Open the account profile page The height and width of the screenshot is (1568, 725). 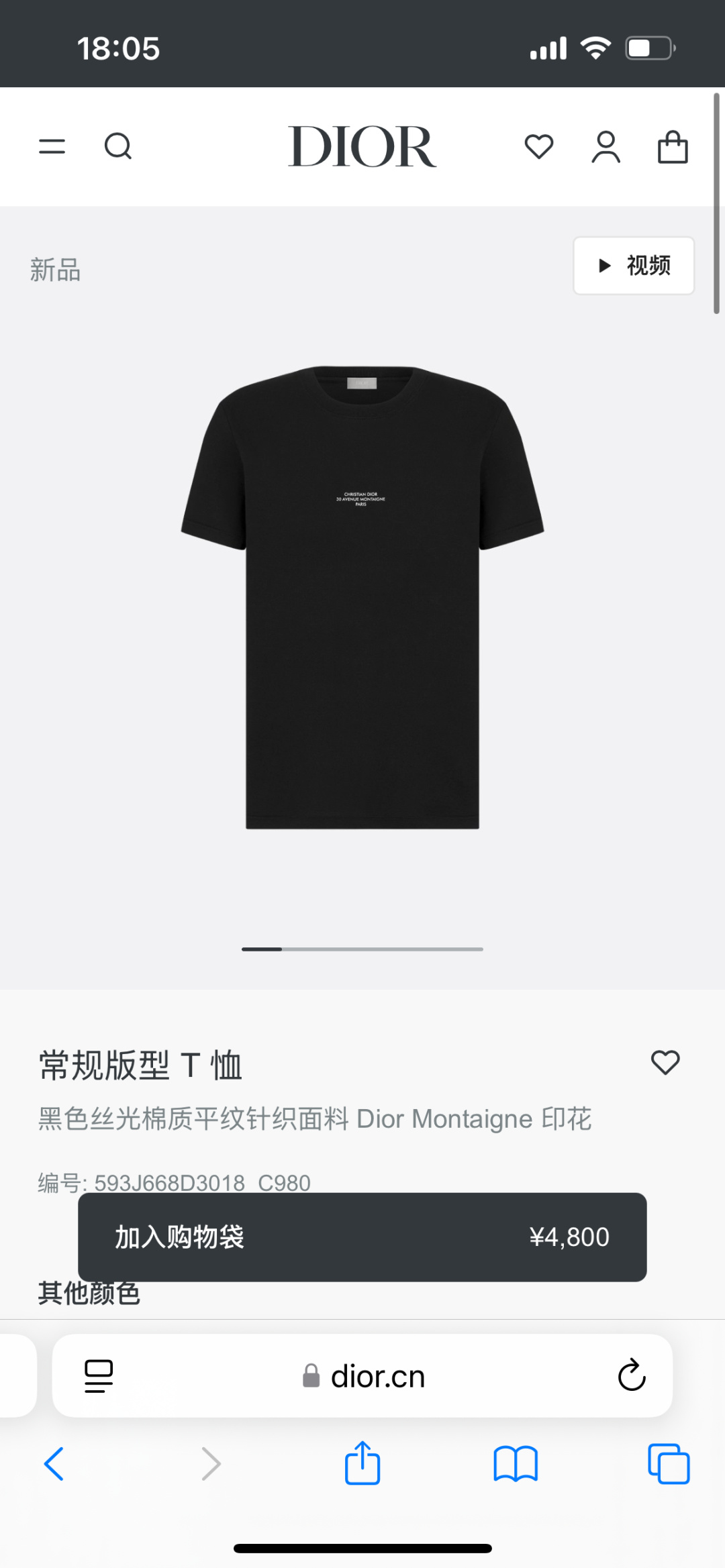click(606, 146)
